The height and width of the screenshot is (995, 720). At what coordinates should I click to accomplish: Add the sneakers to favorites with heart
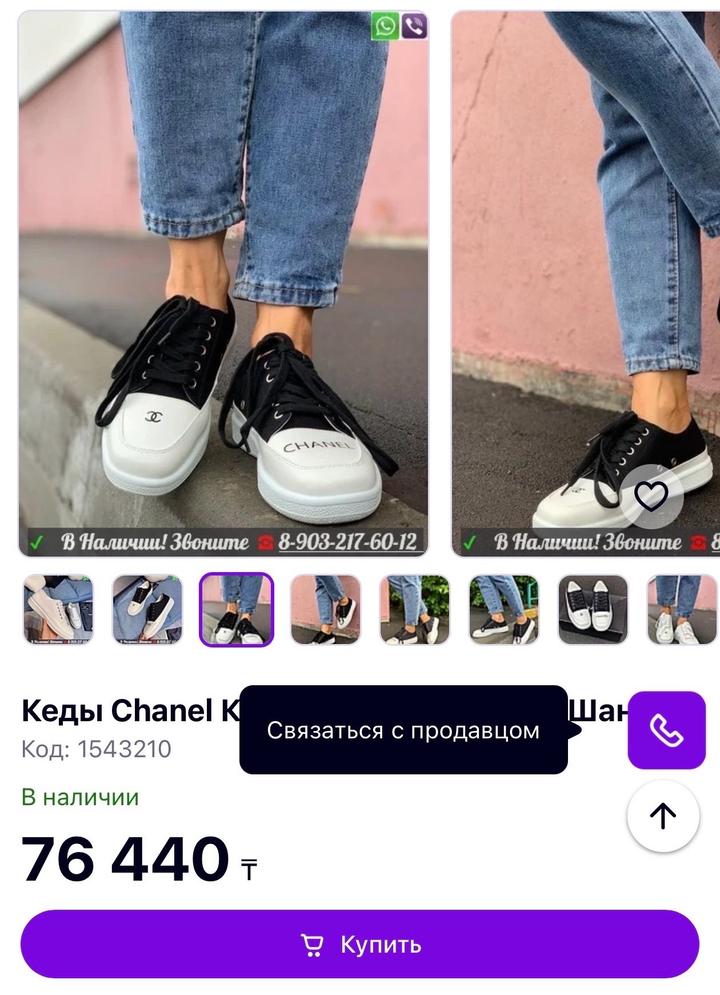651,496
